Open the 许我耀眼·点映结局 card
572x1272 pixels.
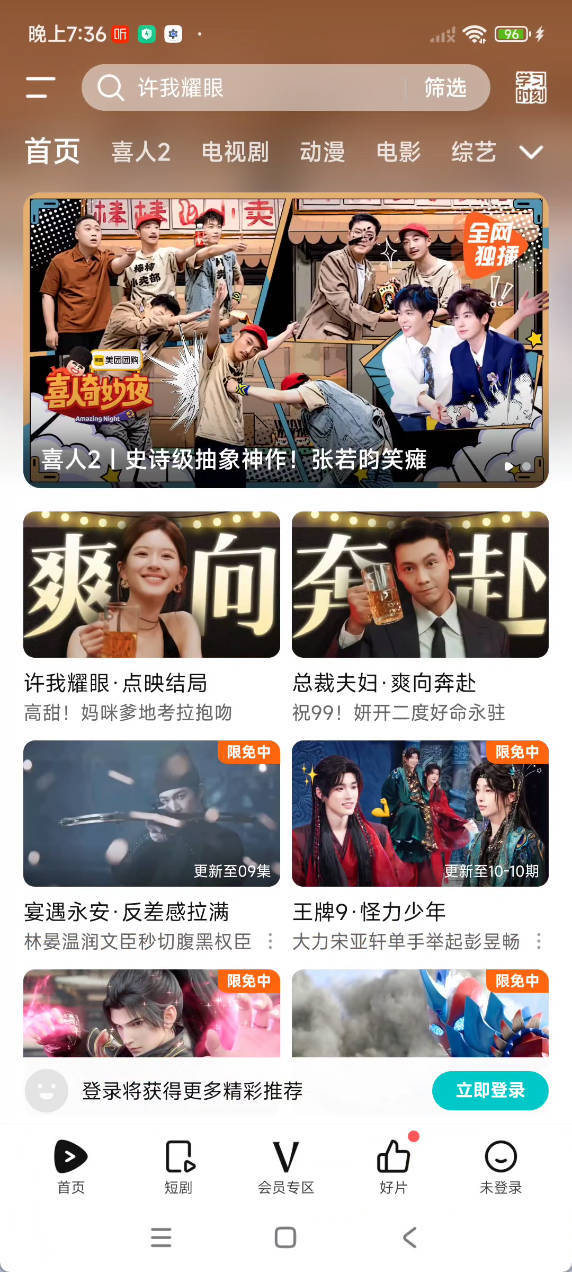pos(151,617)
